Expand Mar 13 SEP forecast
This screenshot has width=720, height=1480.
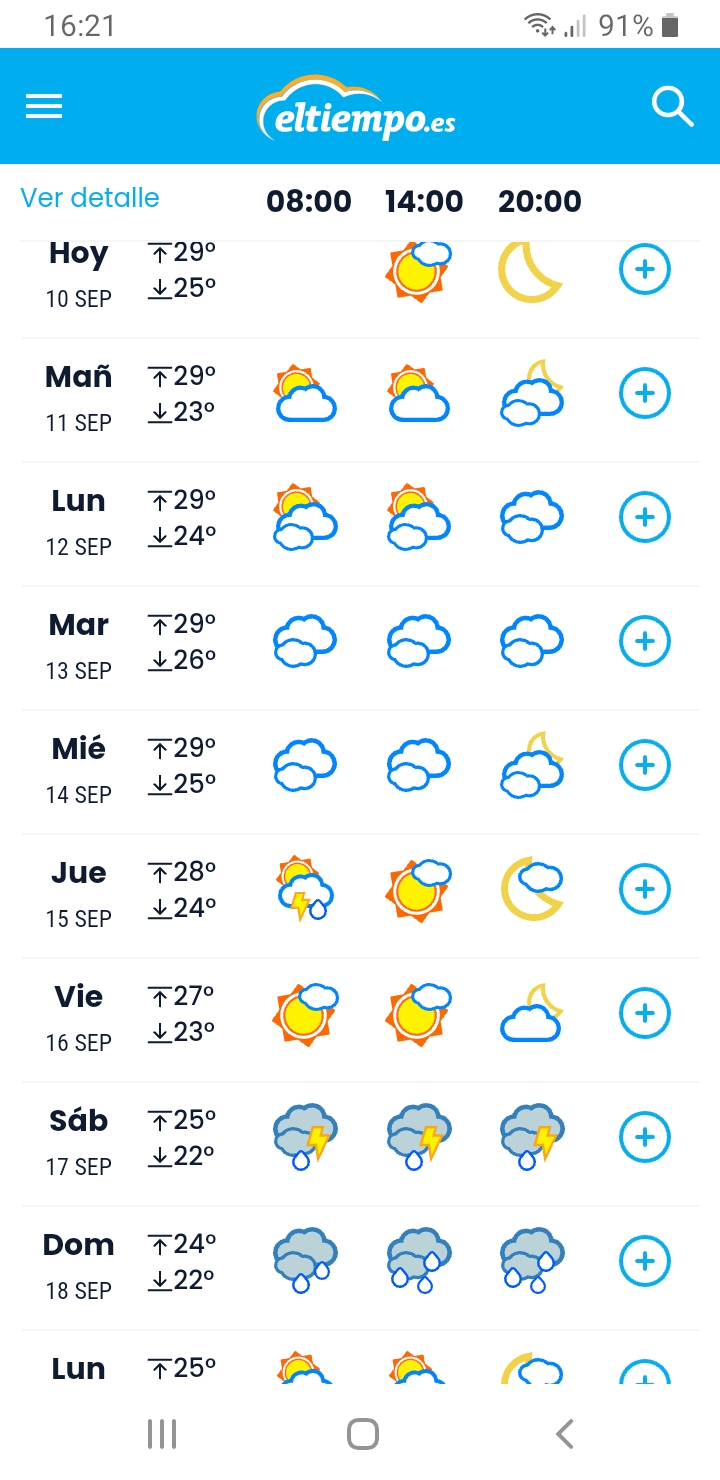tap(645, 641)
